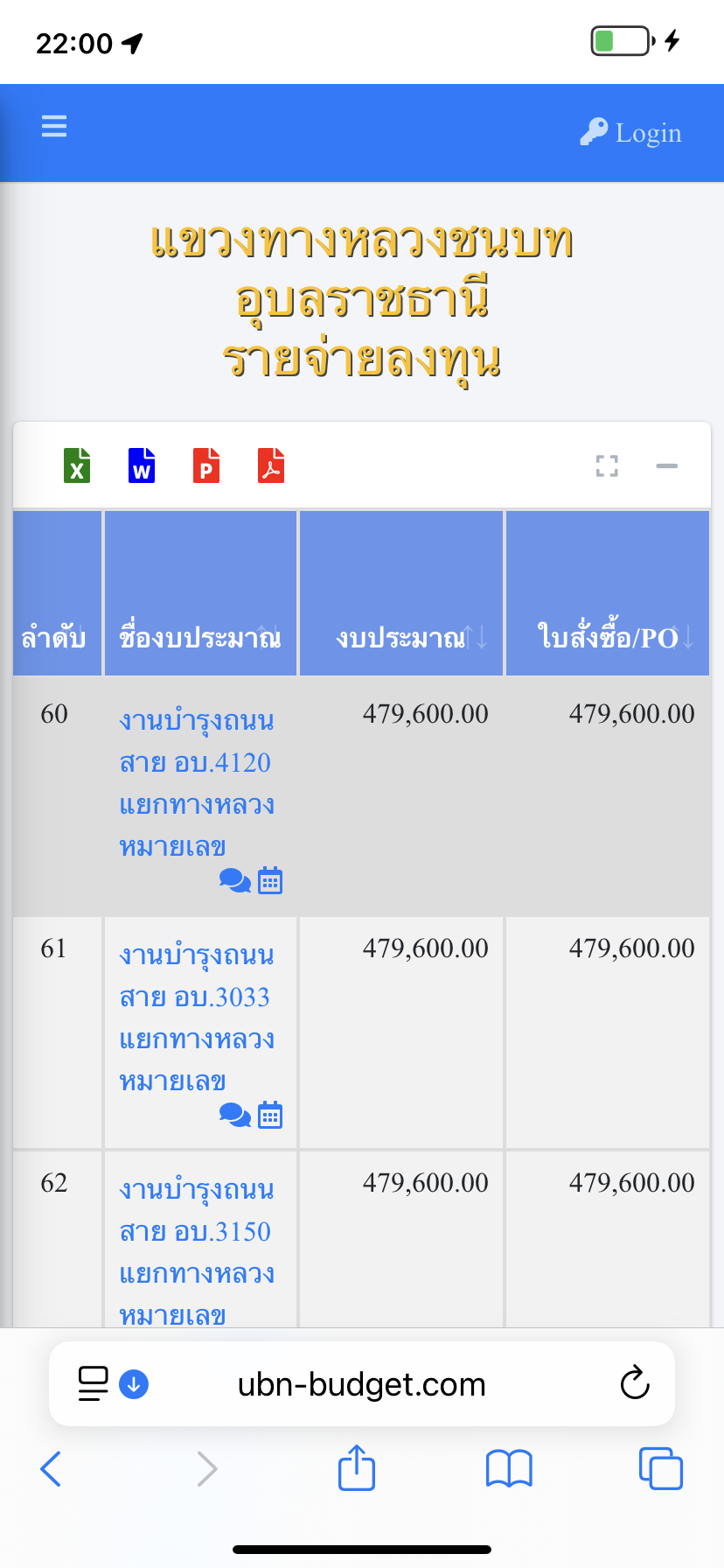Screen dimensions: 724x1568
Task: Collapse the table card with minus icon
Action: (667, 466)
